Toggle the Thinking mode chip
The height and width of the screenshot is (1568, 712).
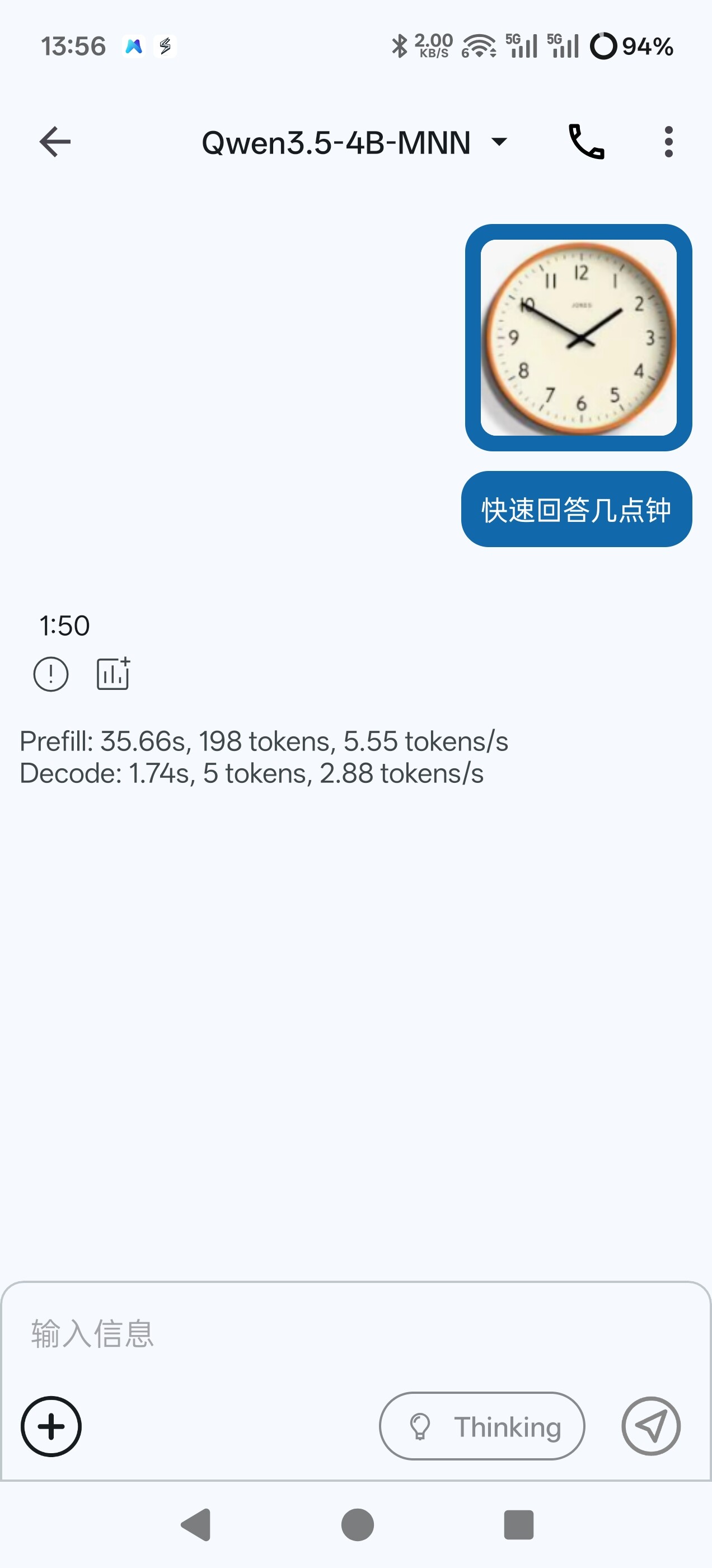tap(482, 1426)
